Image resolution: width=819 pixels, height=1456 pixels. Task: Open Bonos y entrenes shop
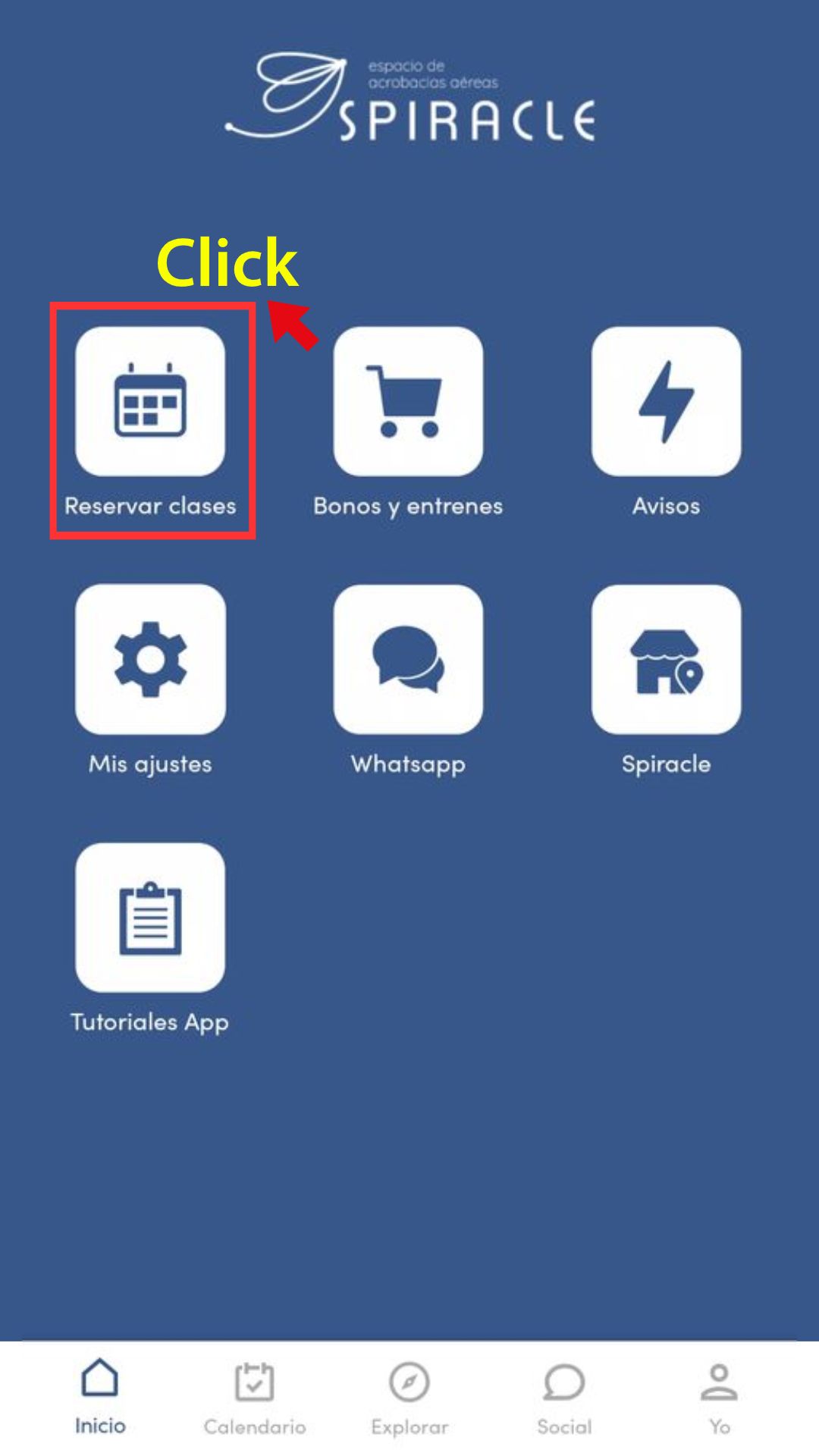point(408,402)
